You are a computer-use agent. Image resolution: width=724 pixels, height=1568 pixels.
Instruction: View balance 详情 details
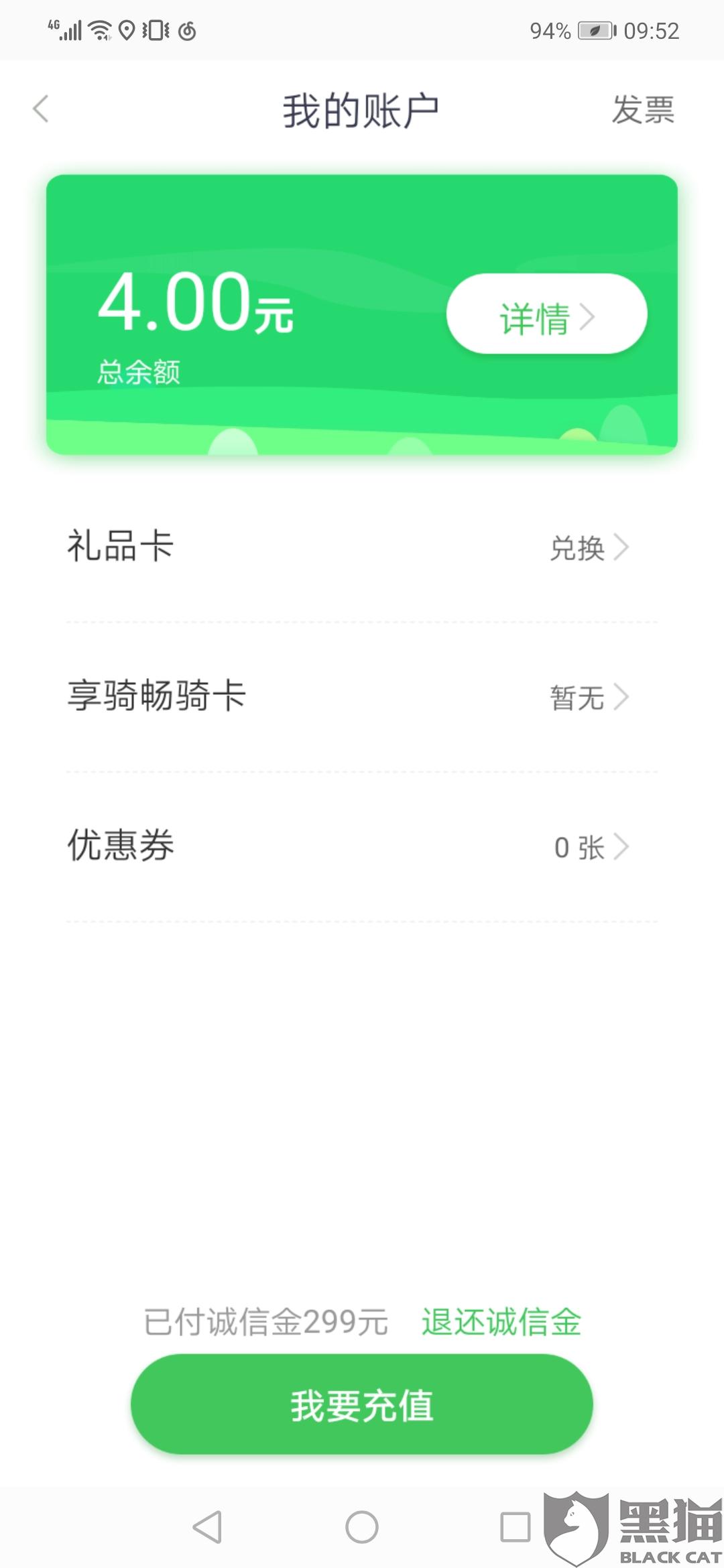[x=546, y=314]
